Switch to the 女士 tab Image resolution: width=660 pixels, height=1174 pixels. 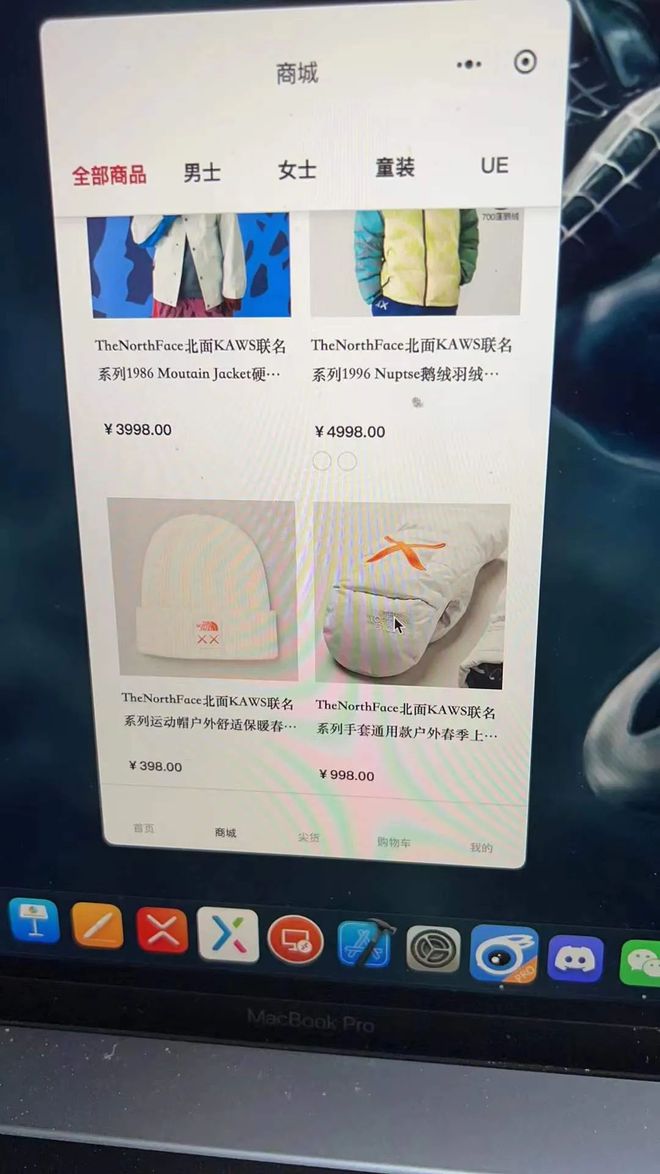[x=297, y=170]
